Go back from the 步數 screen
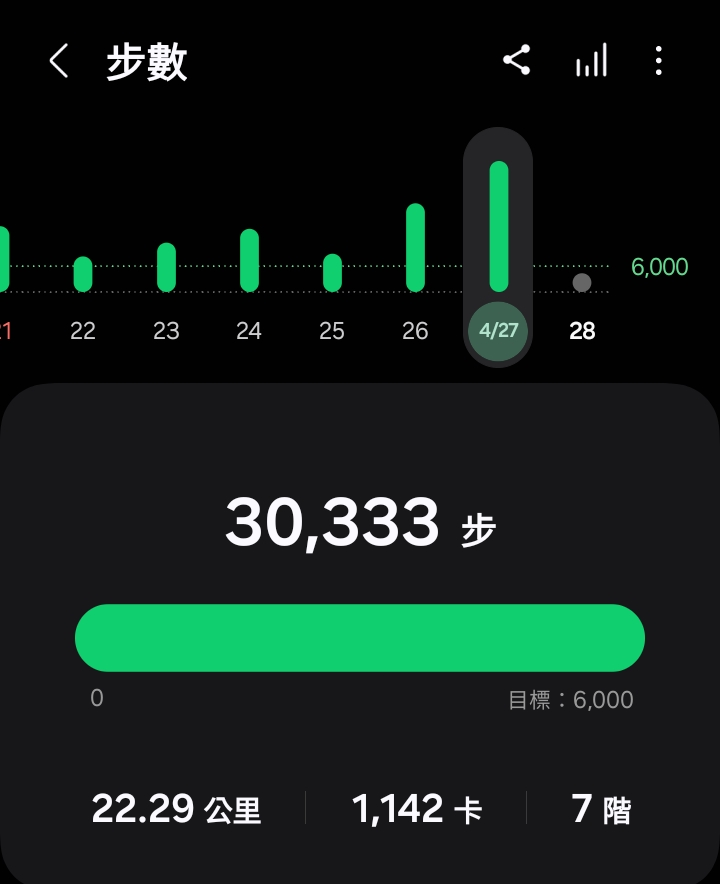 (x=59, y=60)
